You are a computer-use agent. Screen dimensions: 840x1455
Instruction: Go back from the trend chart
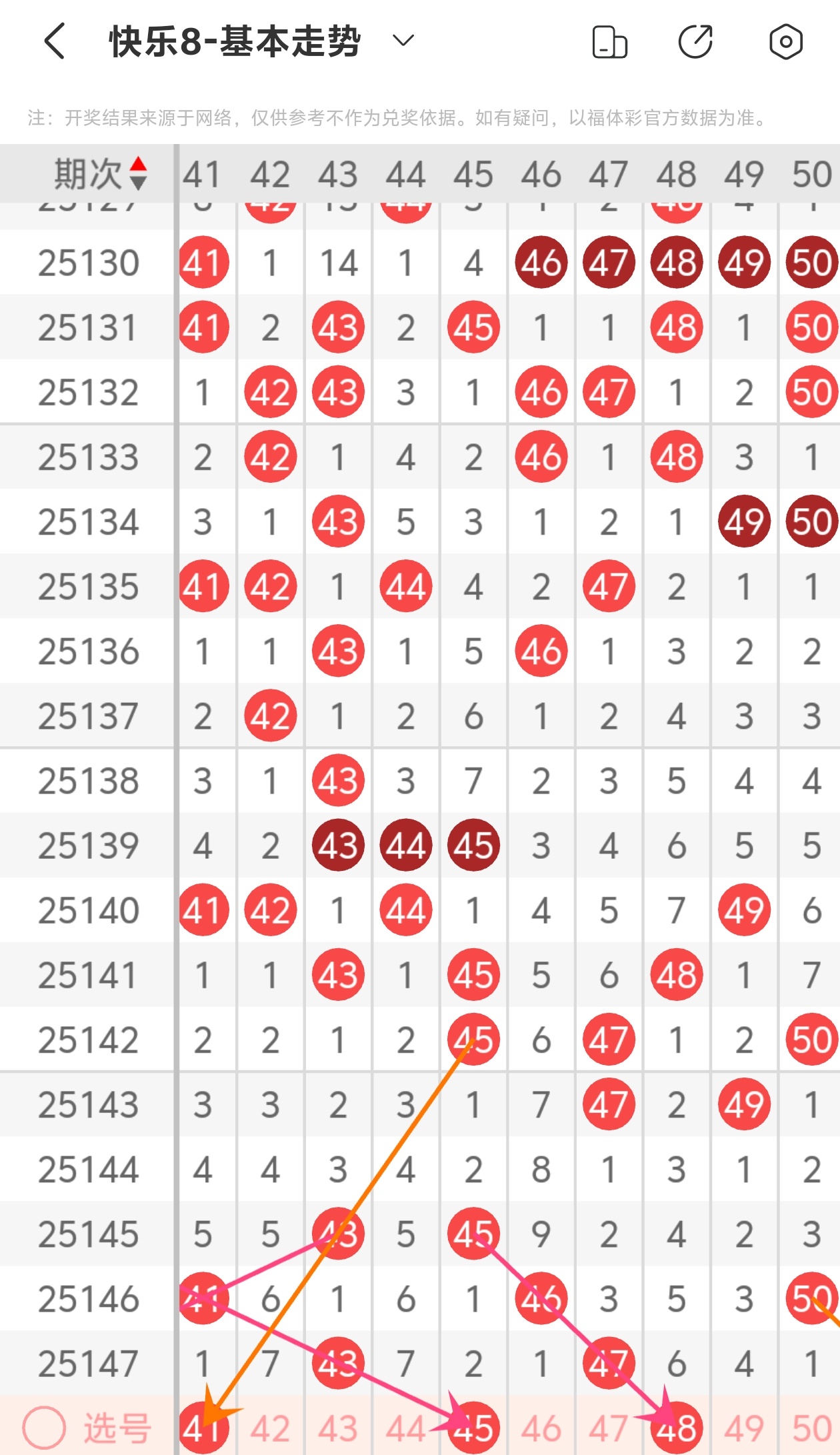click(55, 41)
